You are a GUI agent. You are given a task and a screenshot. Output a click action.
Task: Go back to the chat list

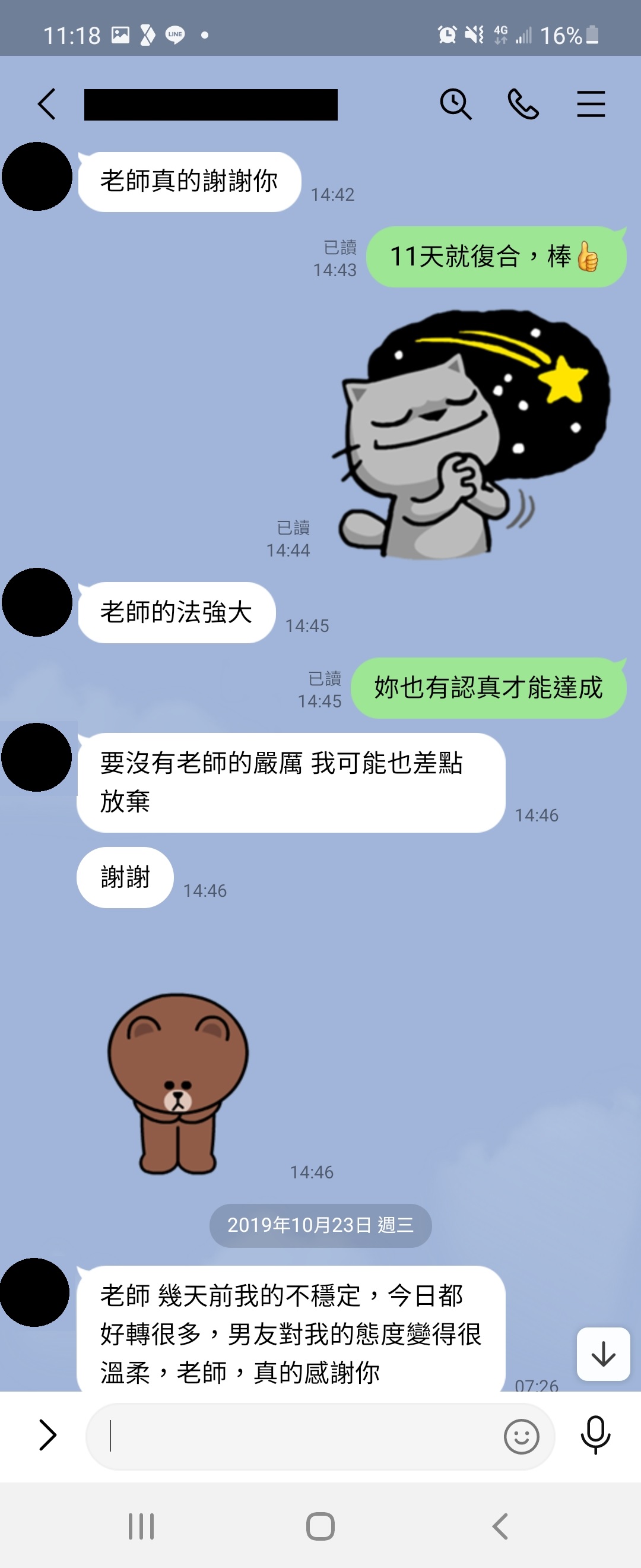click(47, 104)
